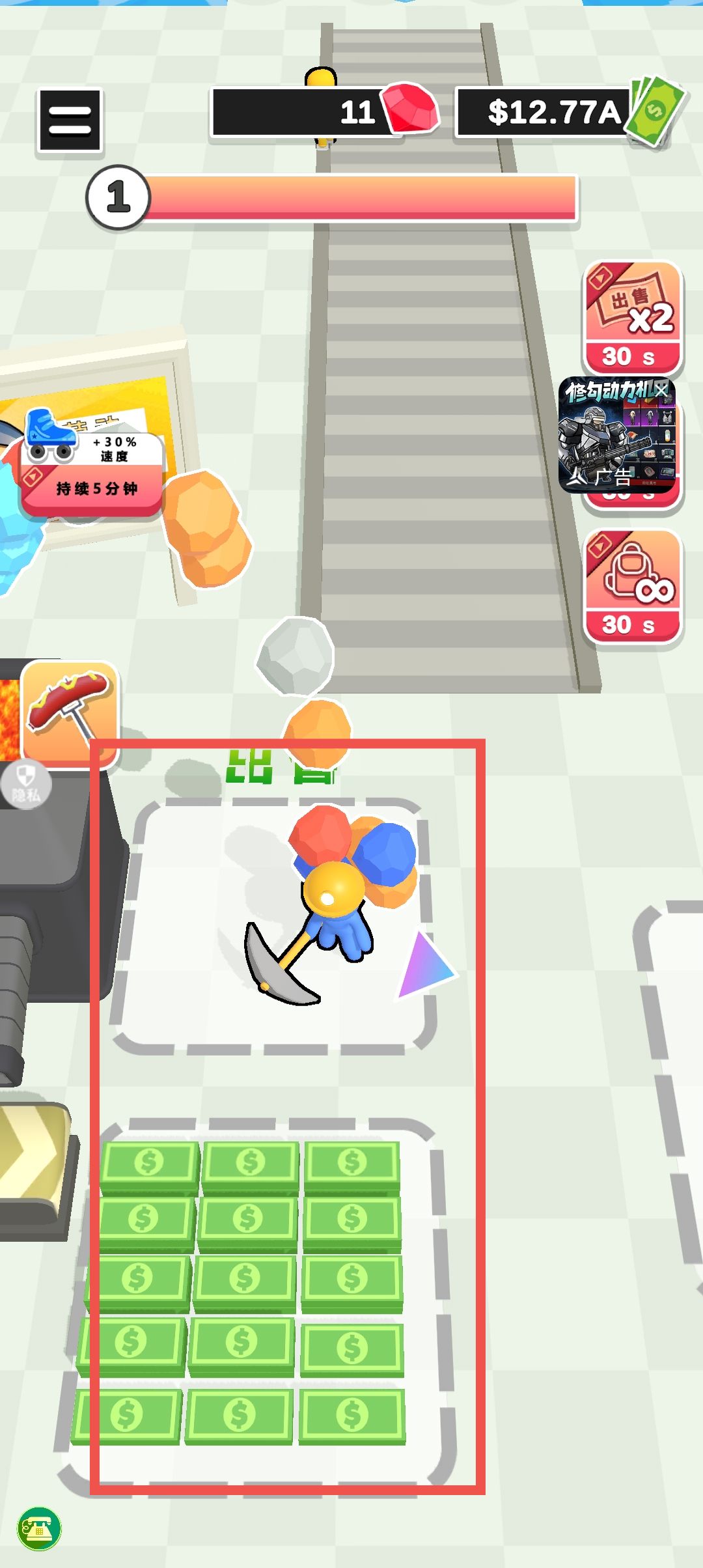The width and height of the screenshot is (703, 1568).
Task: Open the mecha game ad banner
Action: (x=612, y=443)
